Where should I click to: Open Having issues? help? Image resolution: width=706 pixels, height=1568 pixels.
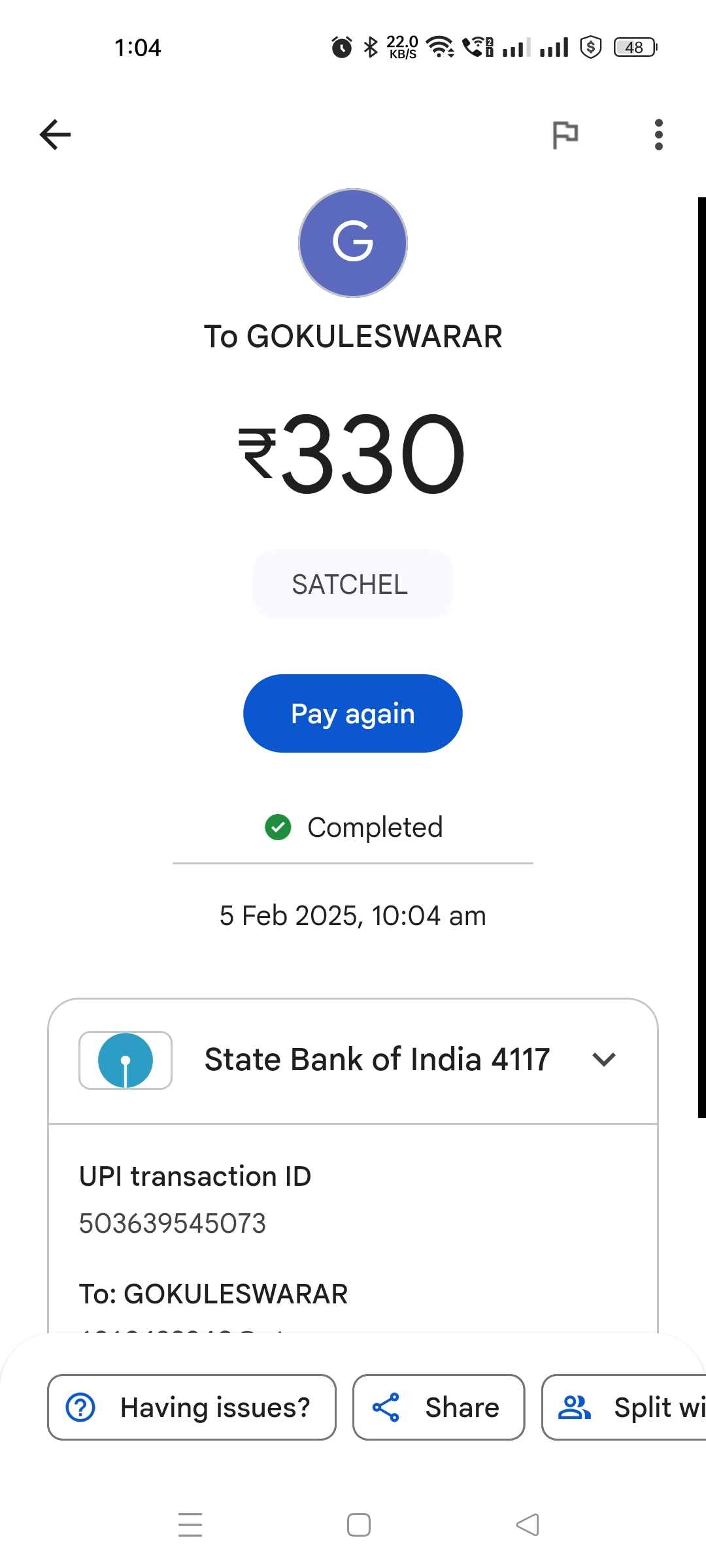[192, 1407]
